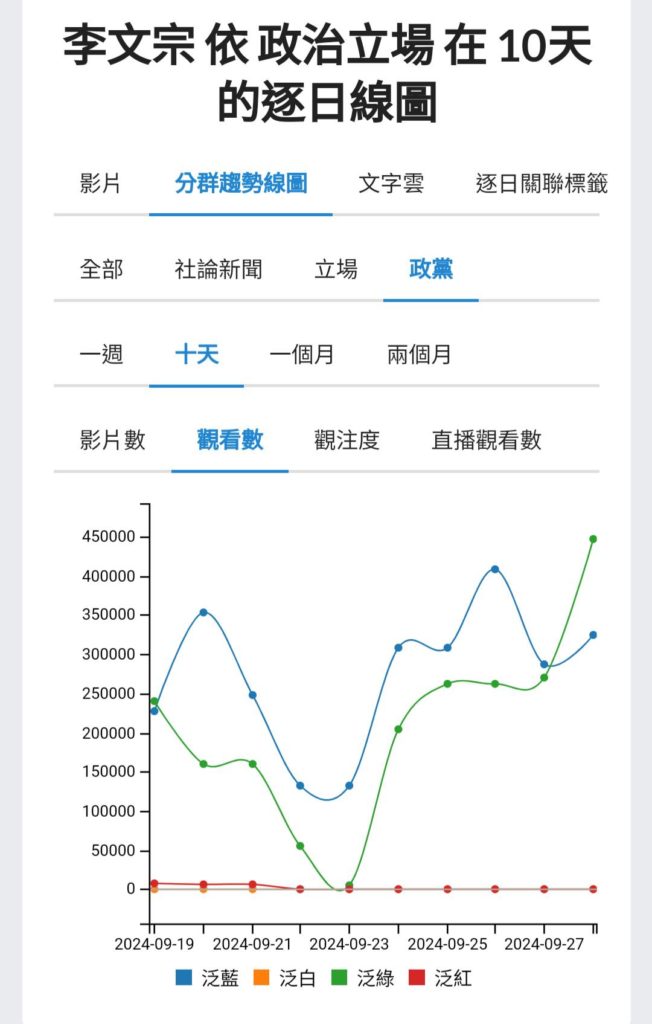Switch to 逐日關聯標籤 tab
The height and width of the screenshot is (1024, 652).
pyautogui.click(x=541, y=184)
